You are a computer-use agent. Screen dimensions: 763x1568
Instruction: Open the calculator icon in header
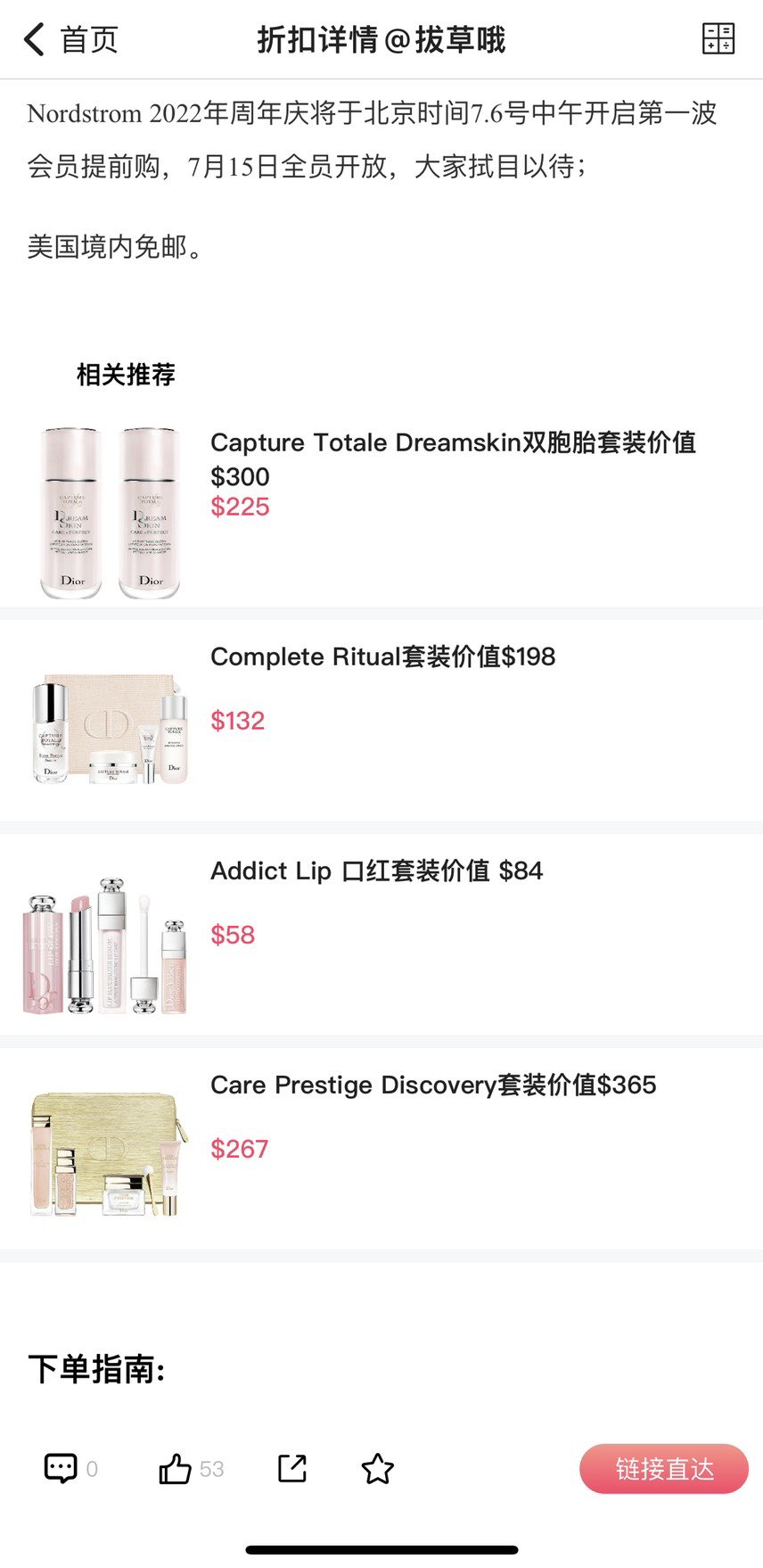(718, 39)
